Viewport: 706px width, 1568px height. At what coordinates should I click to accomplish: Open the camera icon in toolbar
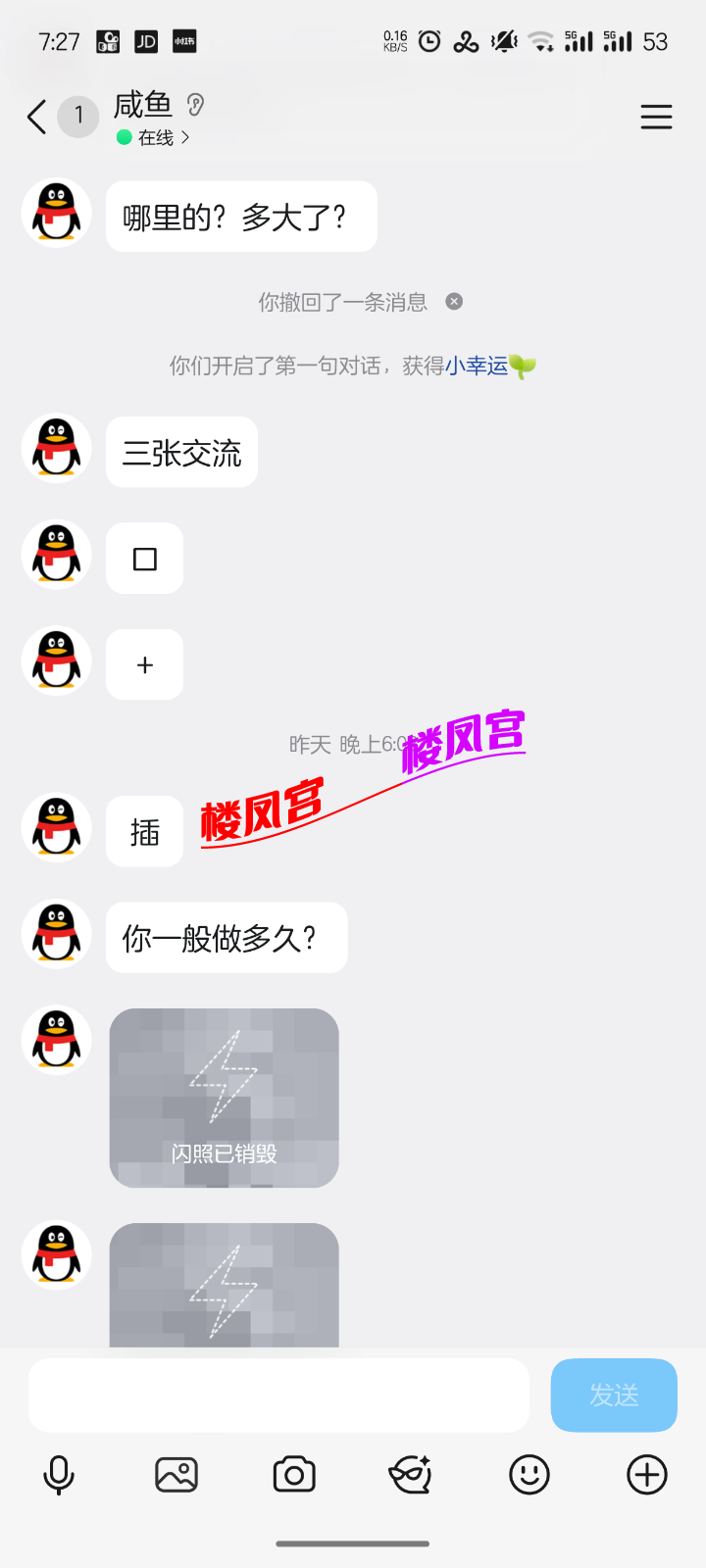pos(294,1474)
